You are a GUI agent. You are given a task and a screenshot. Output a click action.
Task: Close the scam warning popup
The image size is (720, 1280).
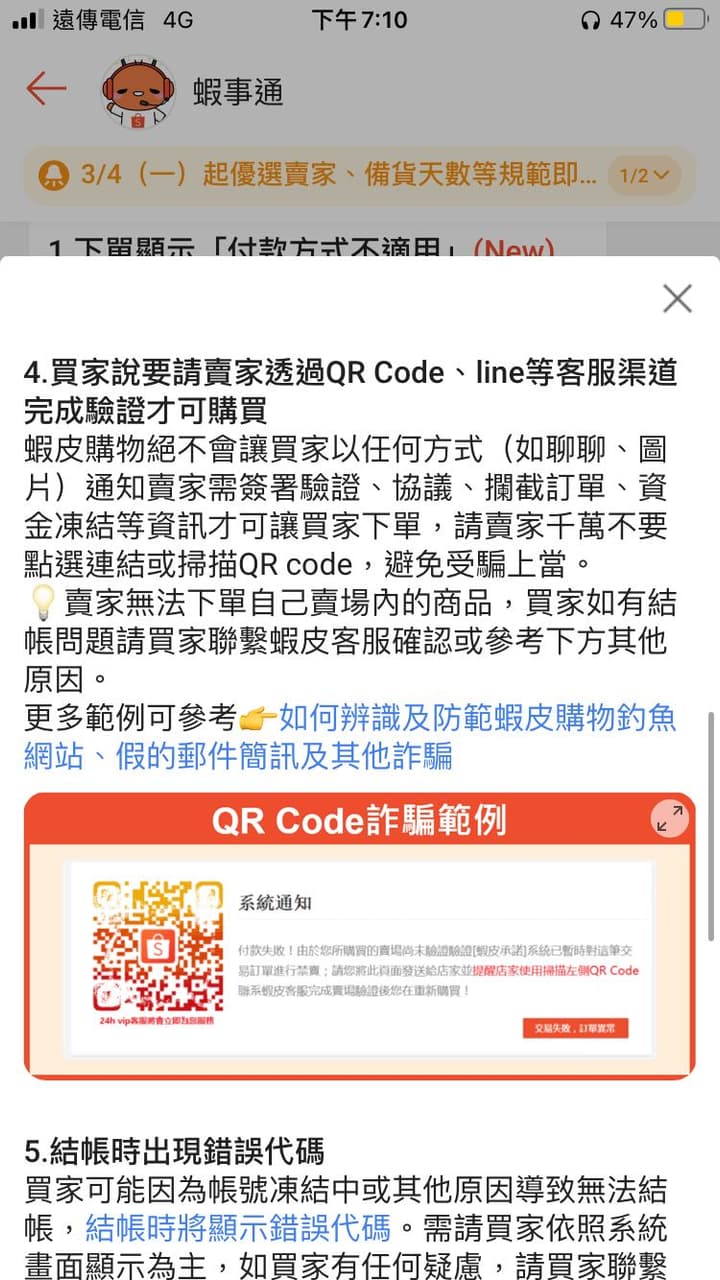[677, 298]
